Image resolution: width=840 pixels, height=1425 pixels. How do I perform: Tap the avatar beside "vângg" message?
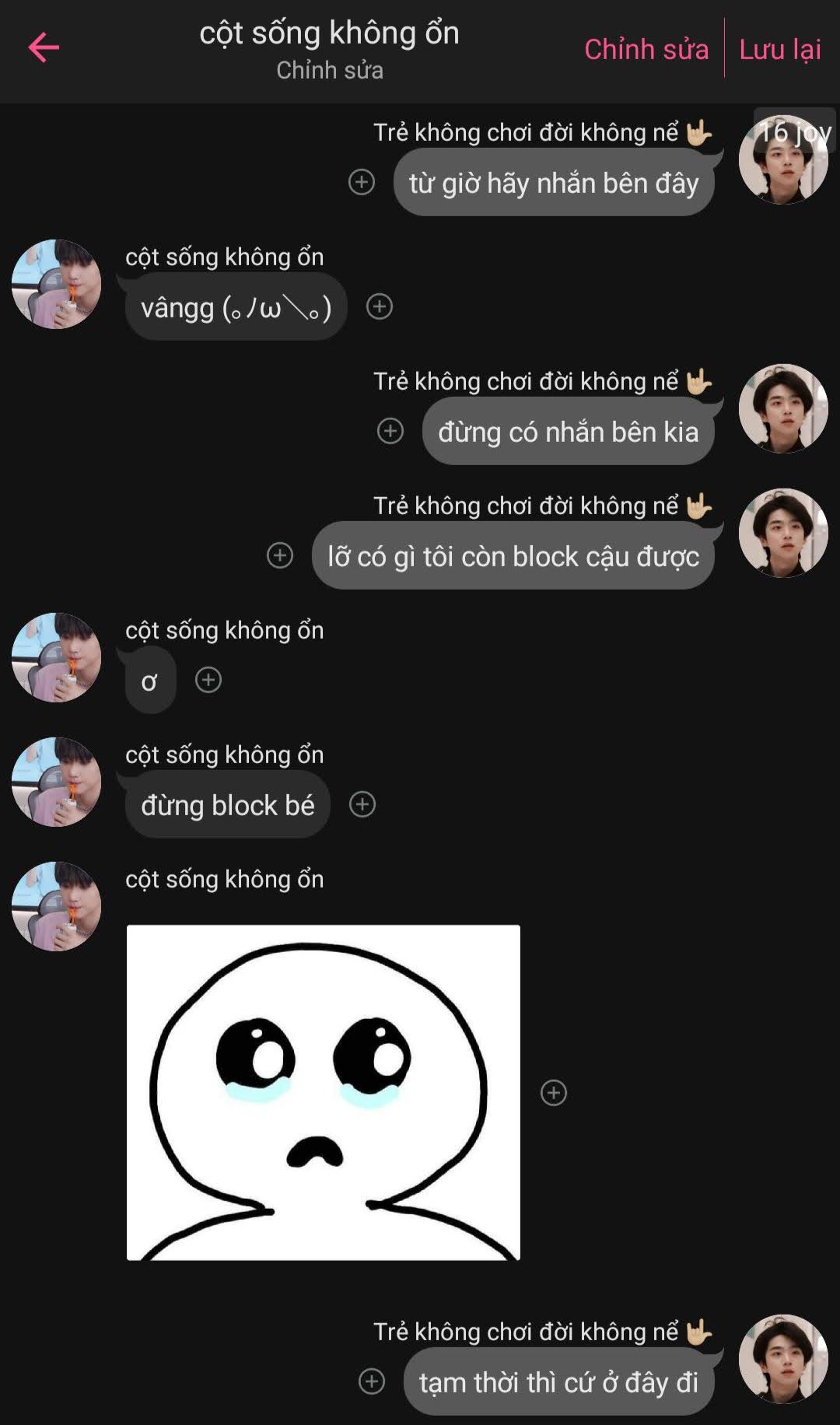[57, 284]
